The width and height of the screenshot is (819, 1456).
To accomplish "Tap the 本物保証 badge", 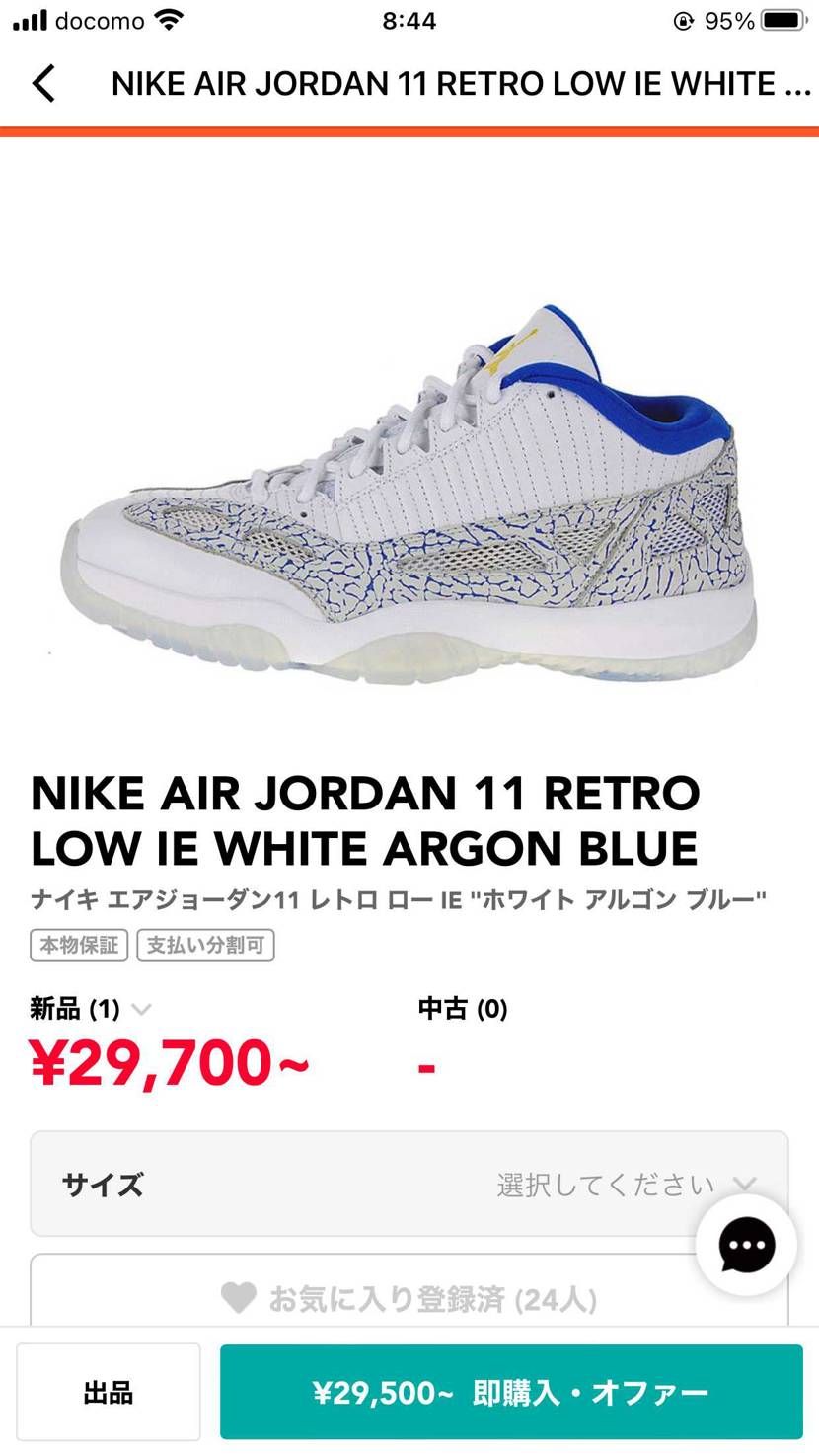I will tap(78, 945).
